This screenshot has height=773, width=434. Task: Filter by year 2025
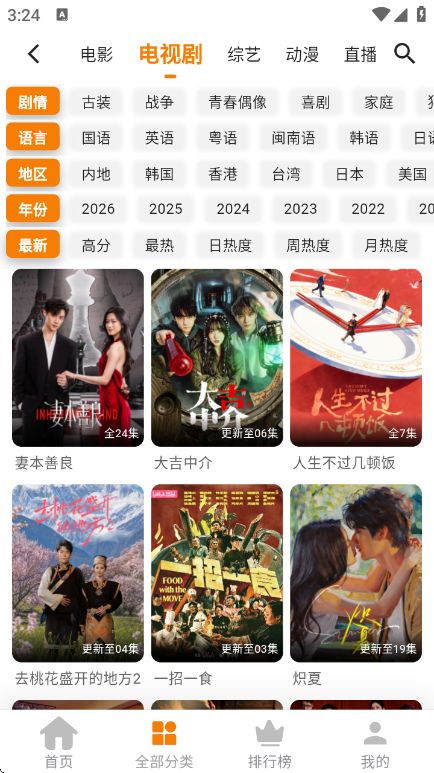click(166, 209)
